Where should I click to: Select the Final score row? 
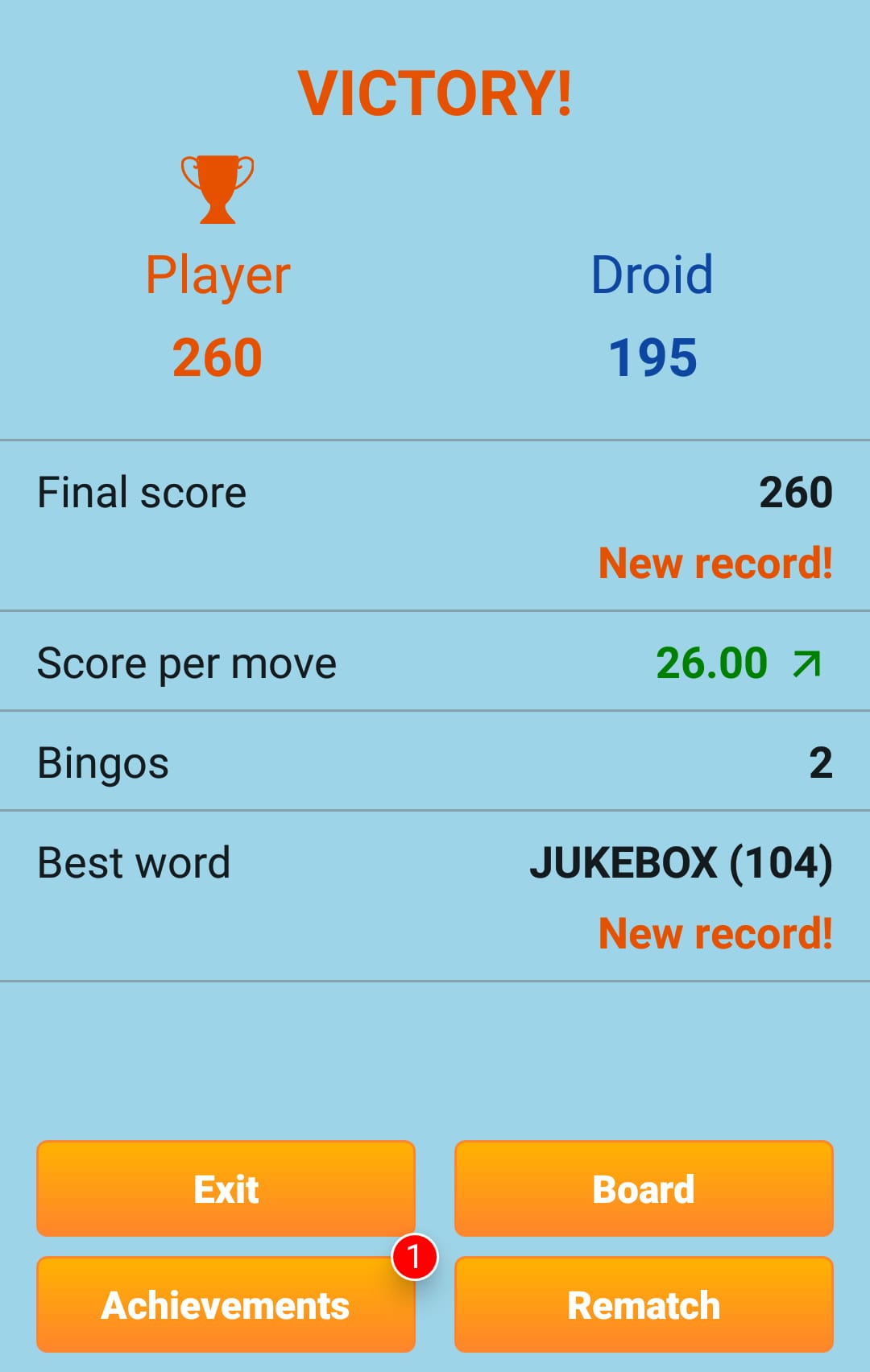point(435,525)
